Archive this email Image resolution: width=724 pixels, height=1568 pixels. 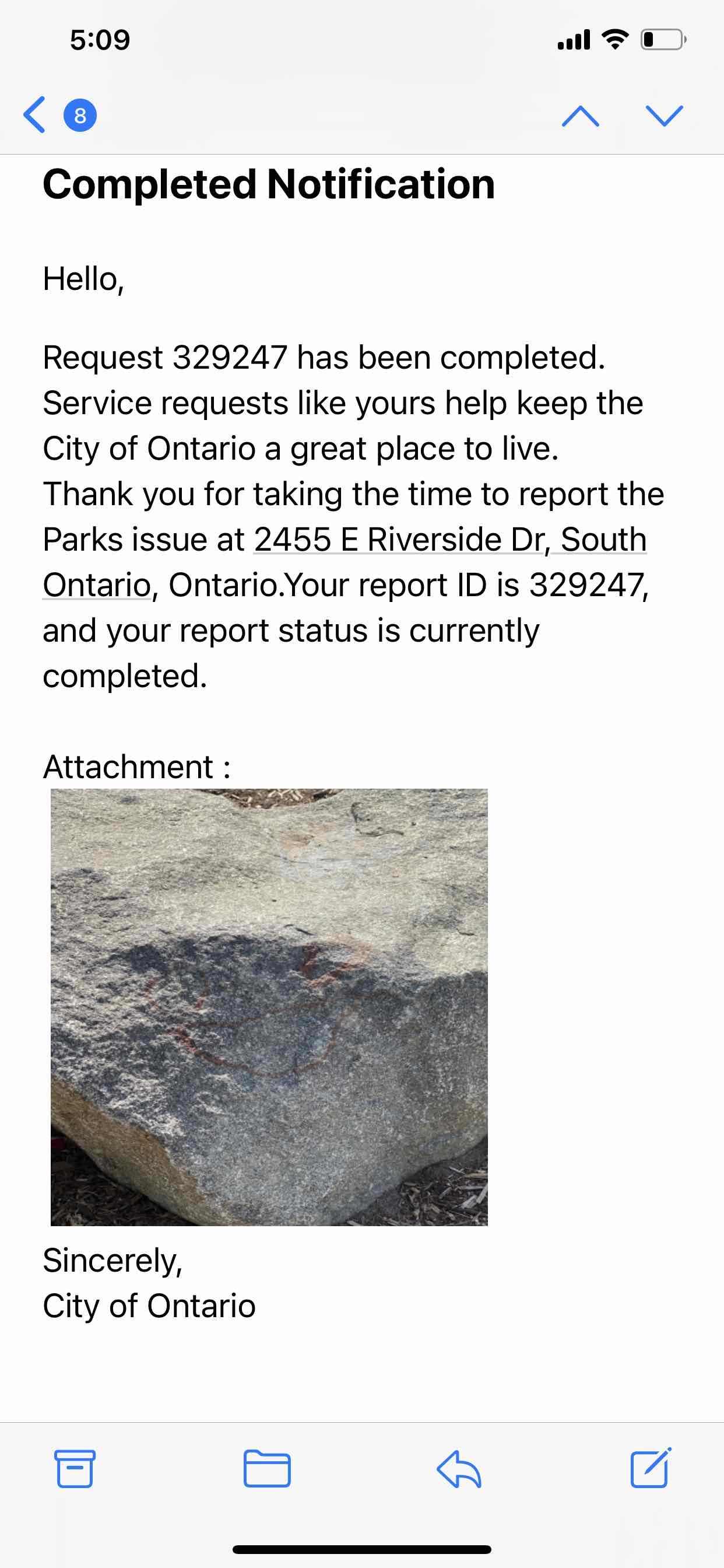point(75,1468)
